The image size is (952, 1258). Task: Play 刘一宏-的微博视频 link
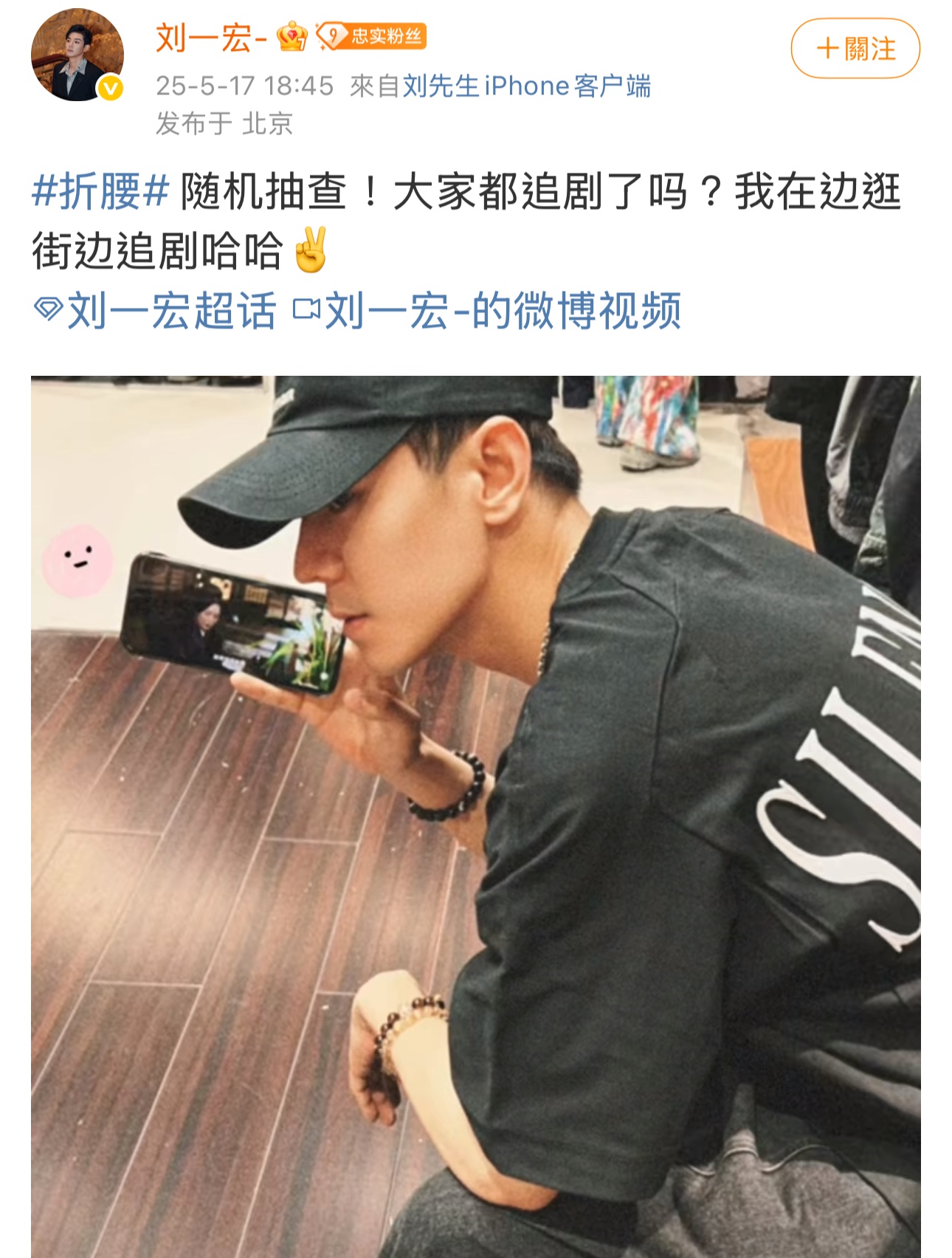(x=487, y=311)
